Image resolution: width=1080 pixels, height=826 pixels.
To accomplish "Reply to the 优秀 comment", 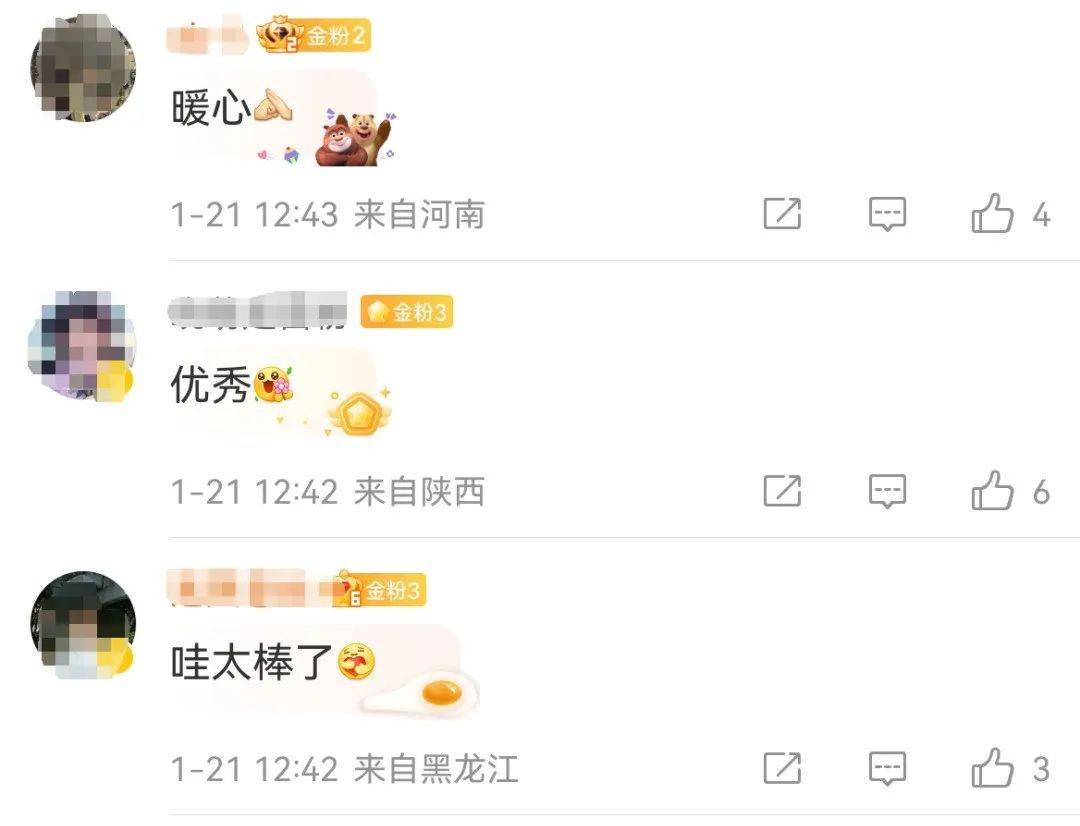I will click(887, 491).
